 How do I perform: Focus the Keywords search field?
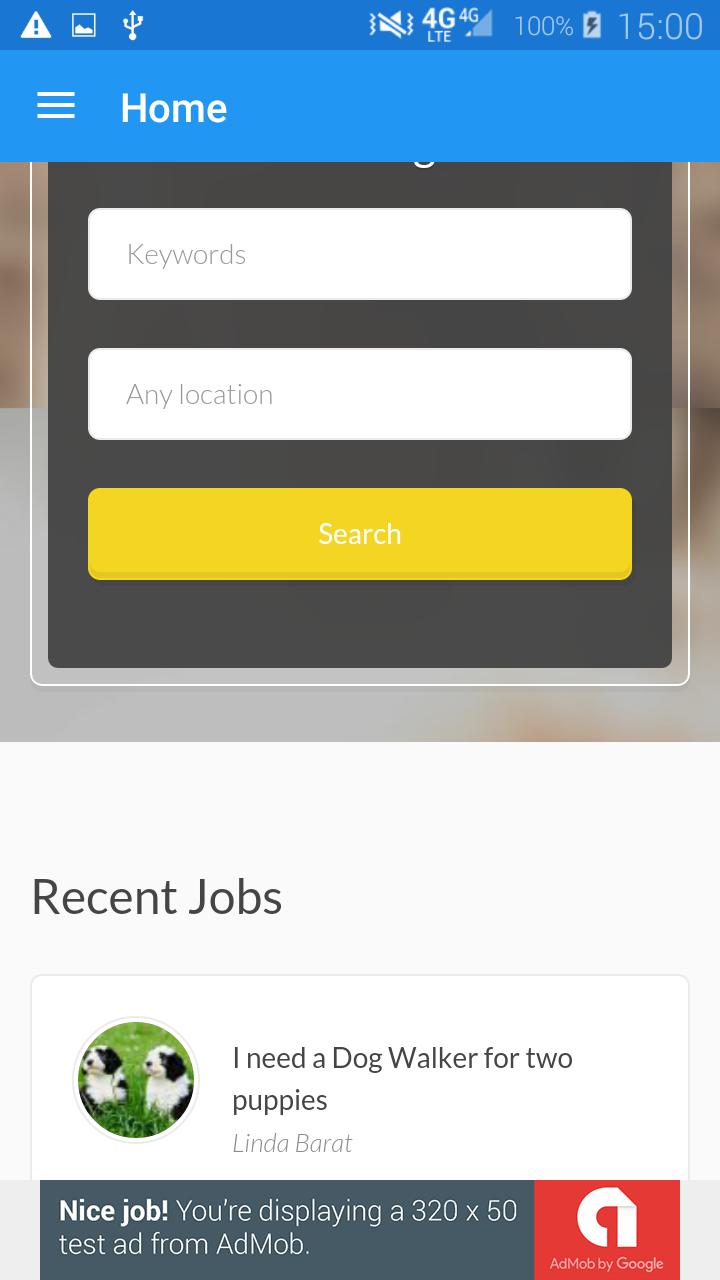point(360,253)
